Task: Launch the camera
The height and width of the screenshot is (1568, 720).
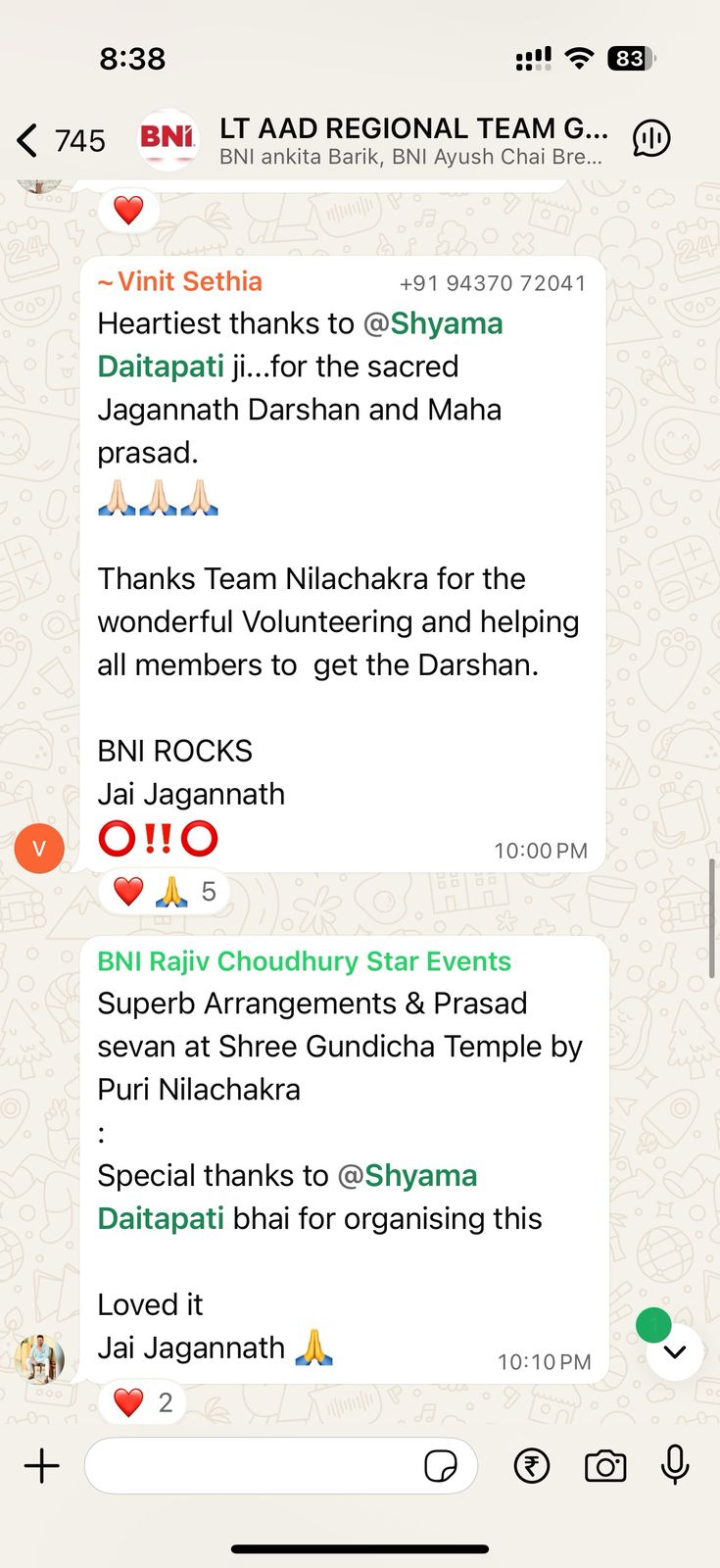Action: click(605, 1466)
